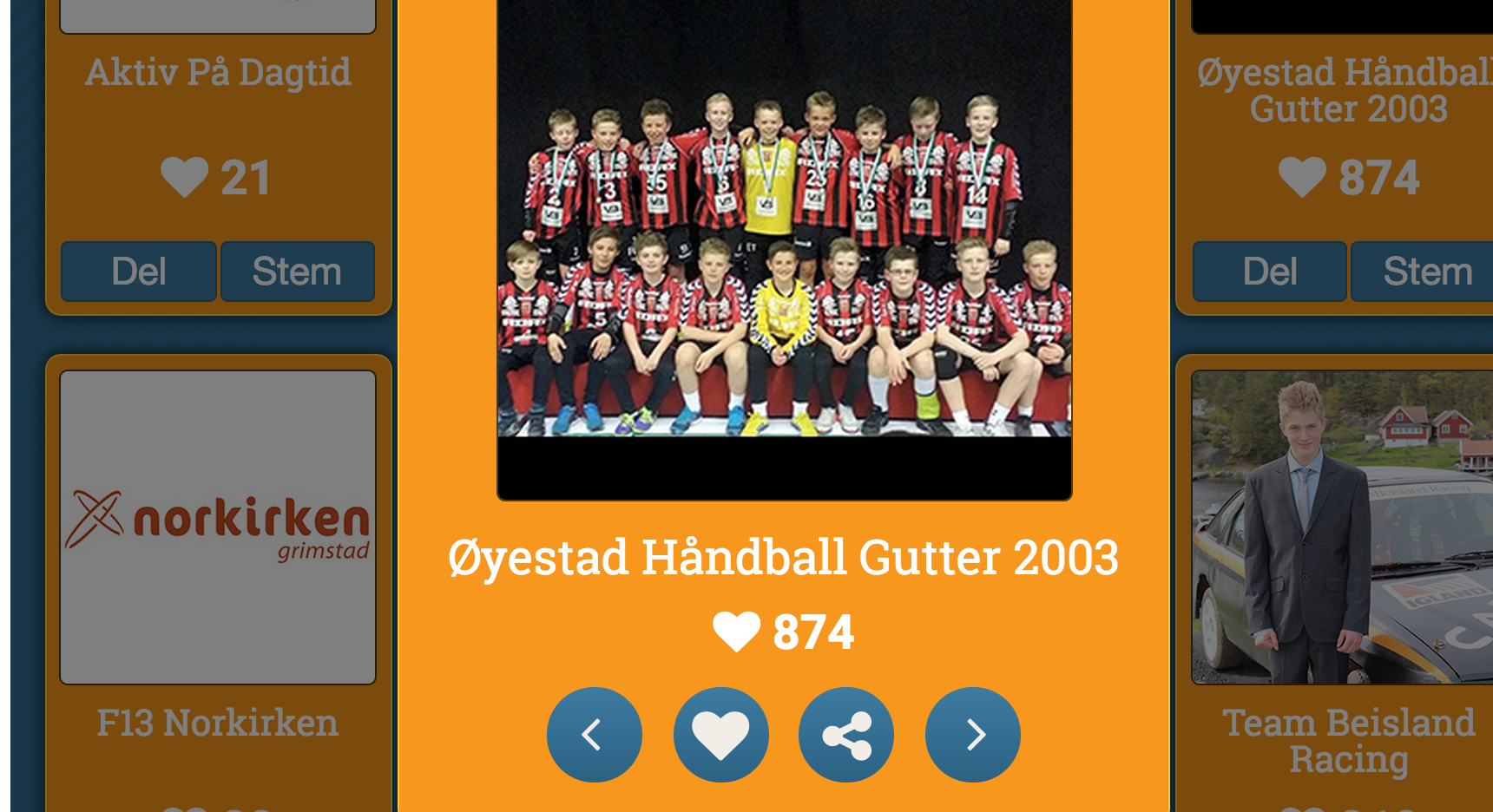View the Øyestad Håndball team photo
Screen dimensions: 1493x812
point(784,252)
